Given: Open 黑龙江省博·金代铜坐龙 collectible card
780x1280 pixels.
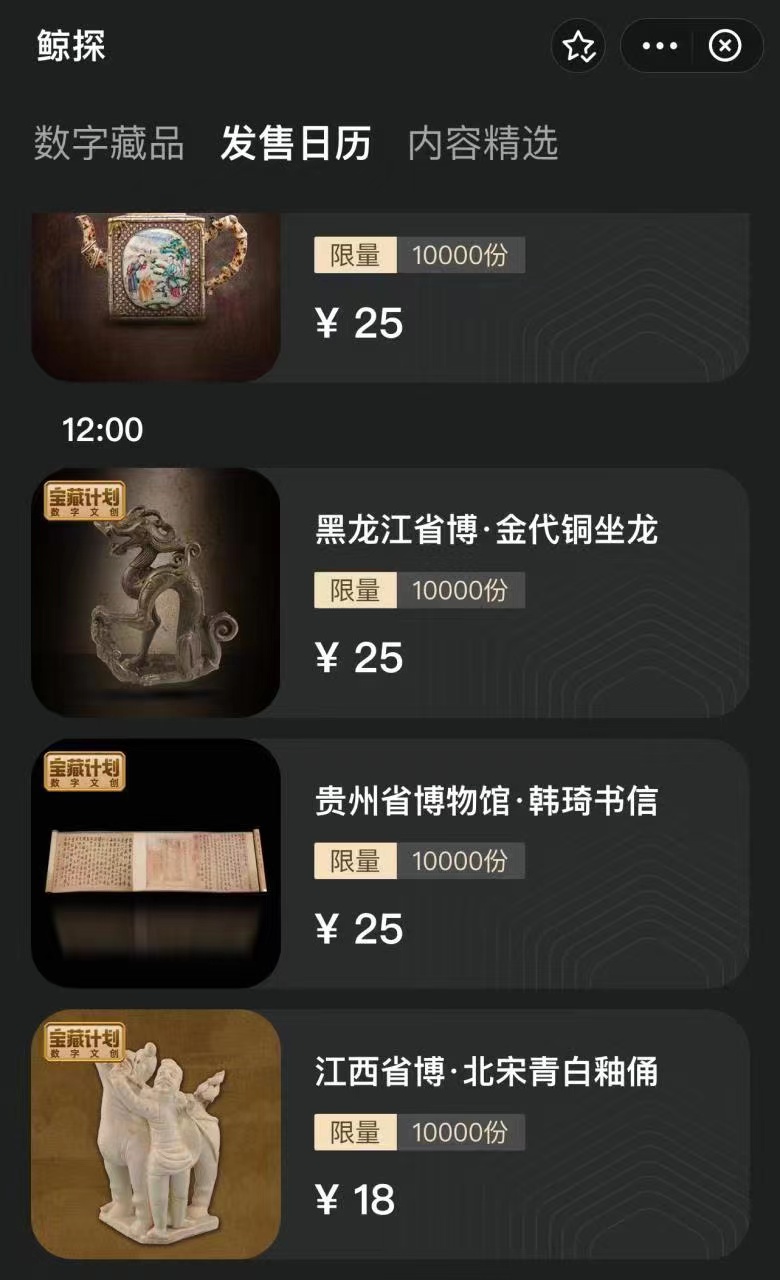Looking at the screenshot, I should (390, 592).
